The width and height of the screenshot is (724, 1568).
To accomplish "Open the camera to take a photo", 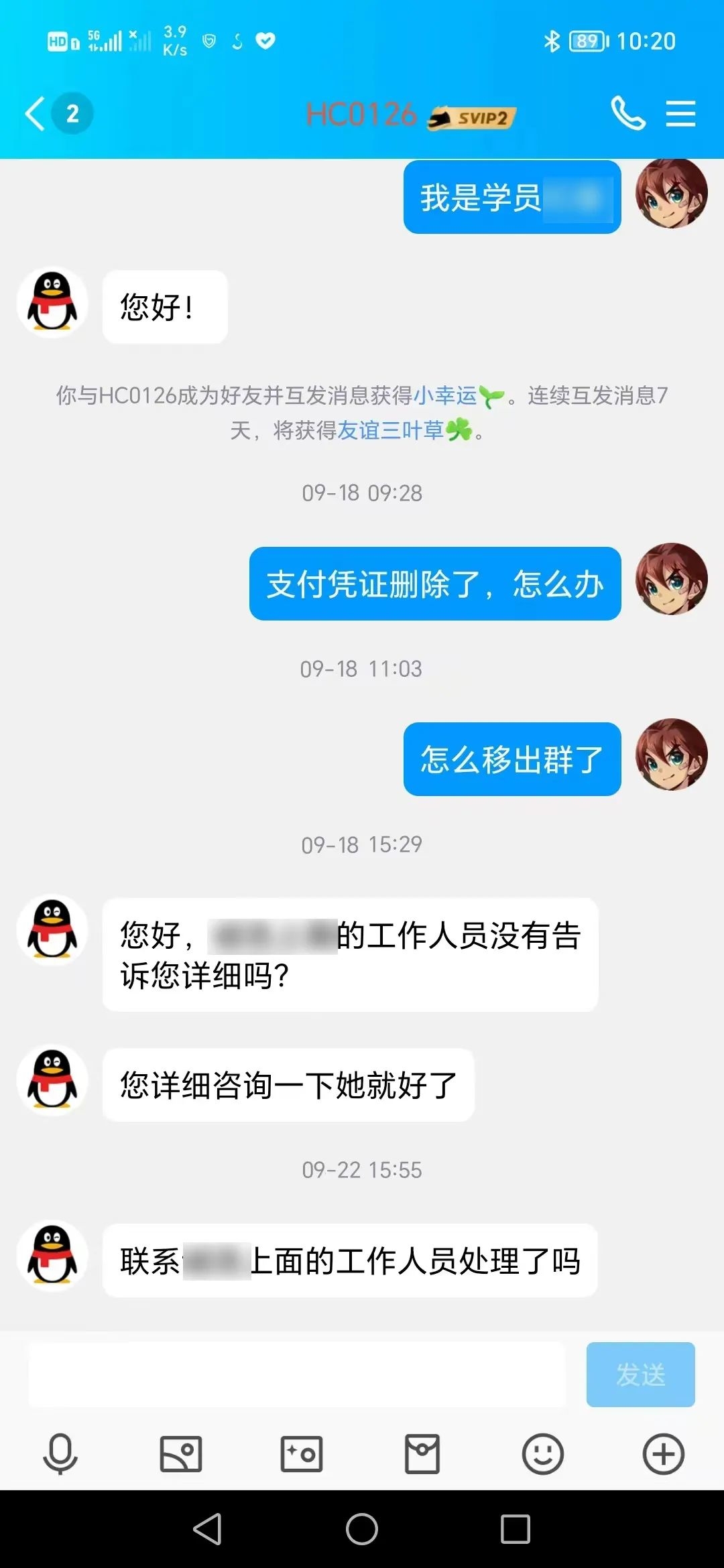I will click(302, 1454).
